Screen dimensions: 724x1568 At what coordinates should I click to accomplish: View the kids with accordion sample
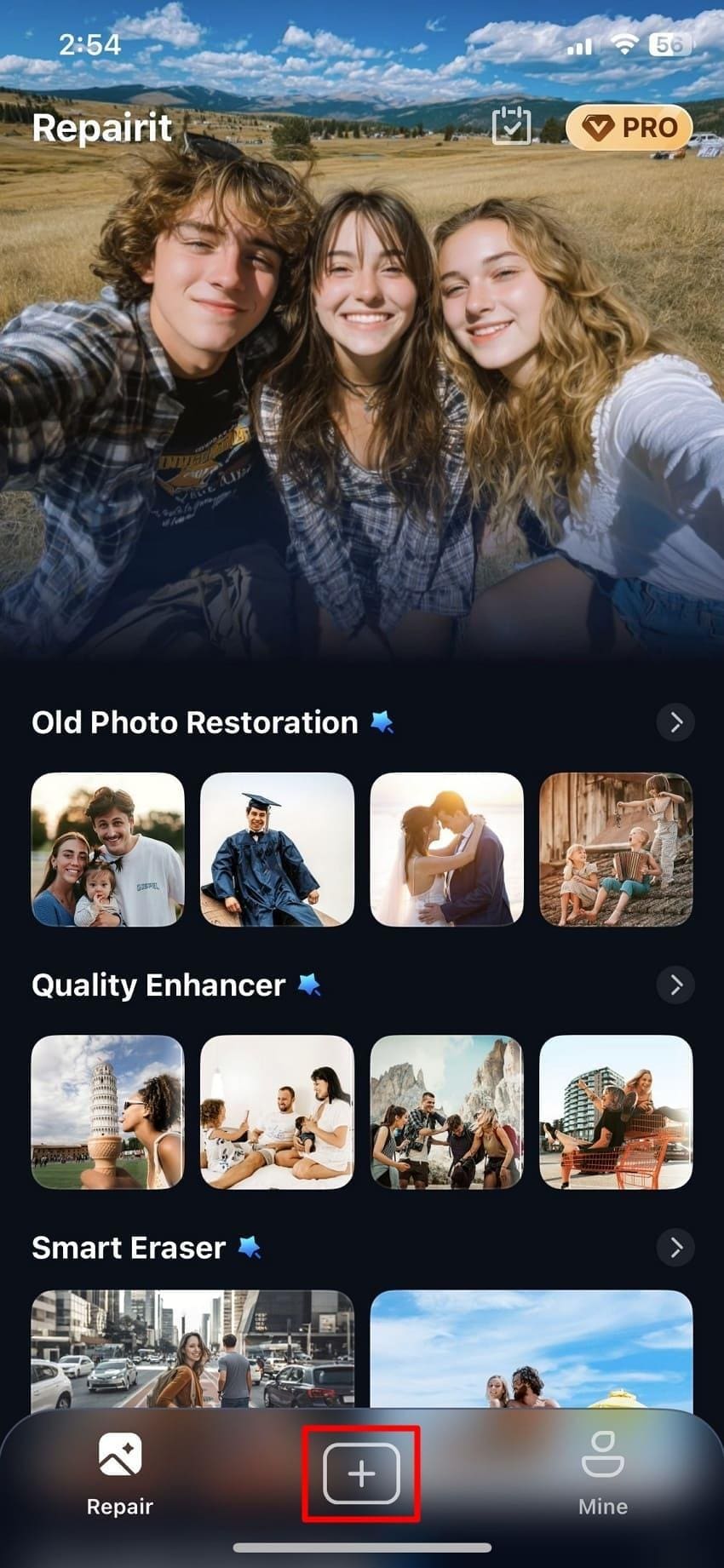coord(616,849)
